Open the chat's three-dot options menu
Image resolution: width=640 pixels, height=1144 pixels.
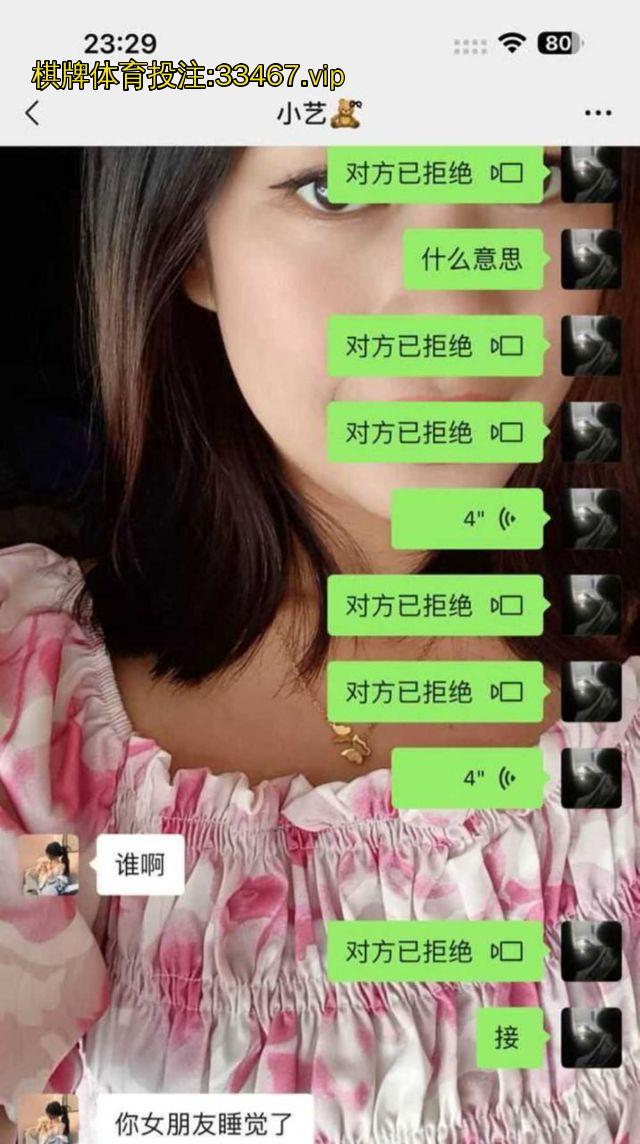(x=597, y=113)
